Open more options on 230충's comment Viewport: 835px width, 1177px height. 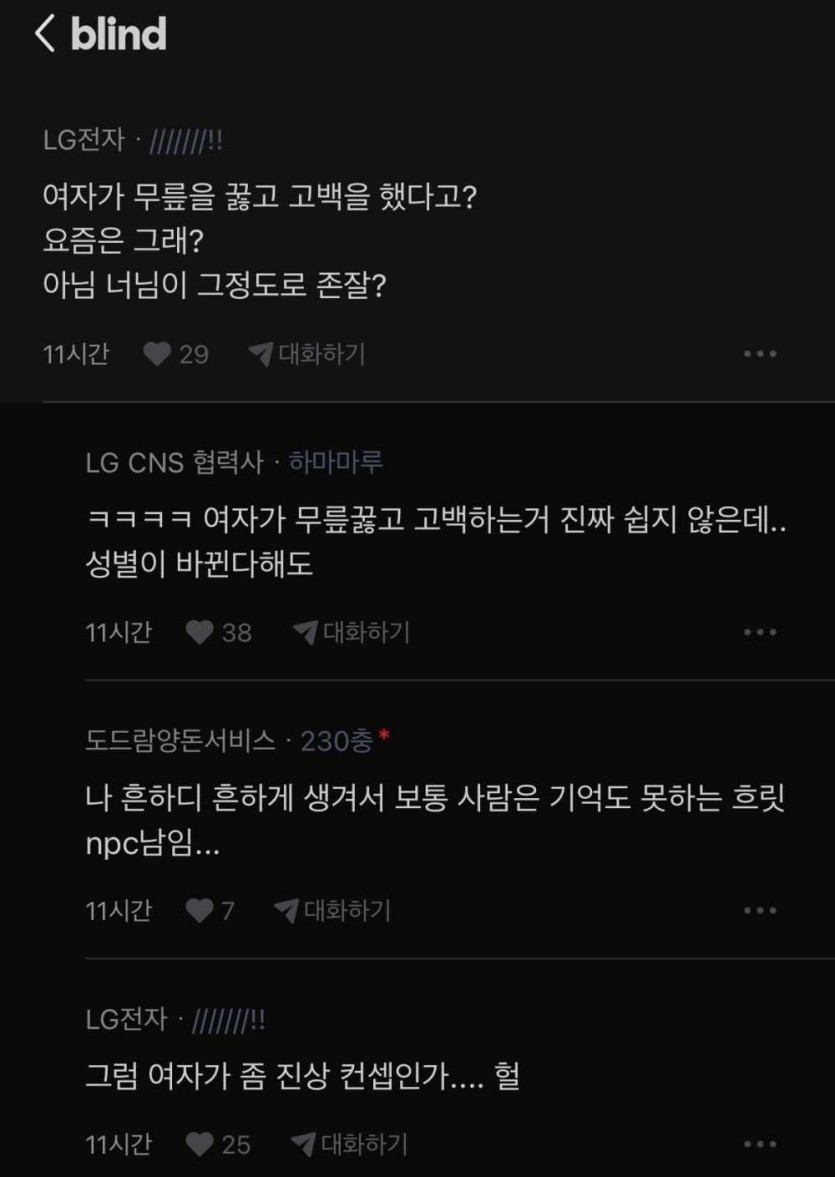pos(760,910)
